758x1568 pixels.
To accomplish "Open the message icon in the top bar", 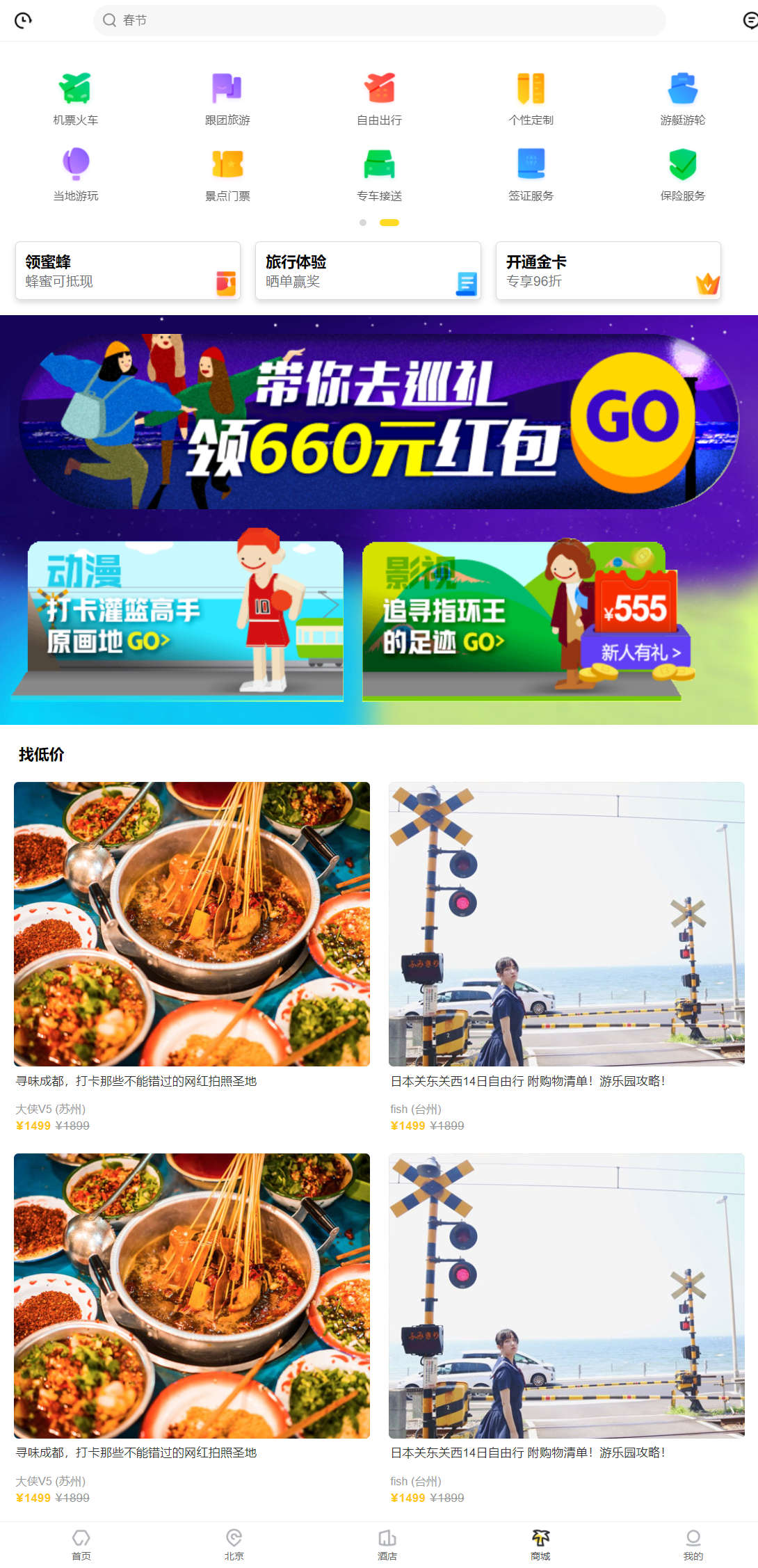I will [750, 20].
